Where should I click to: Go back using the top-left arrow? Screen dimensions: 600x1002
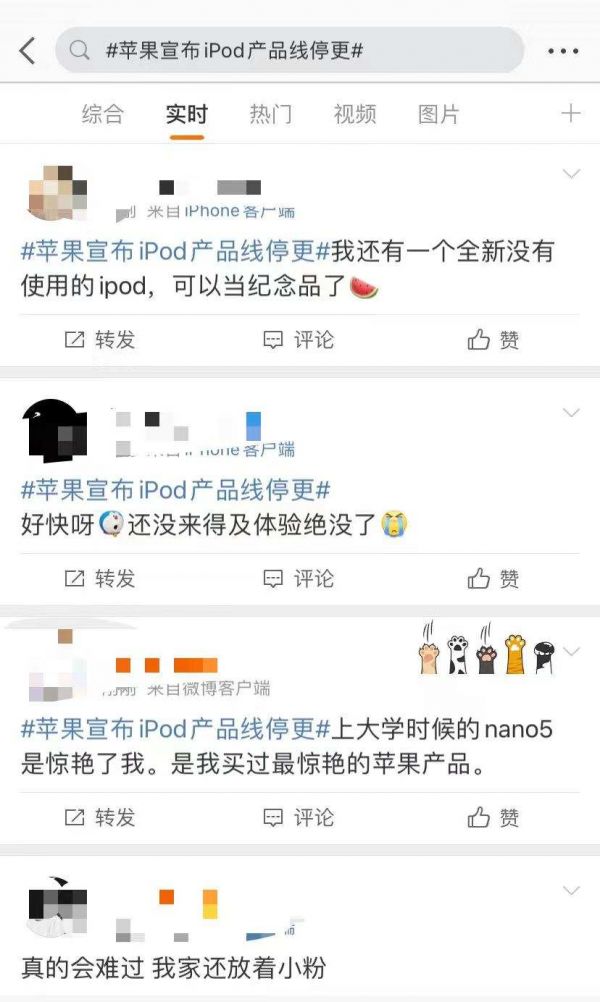click(27, 51)
